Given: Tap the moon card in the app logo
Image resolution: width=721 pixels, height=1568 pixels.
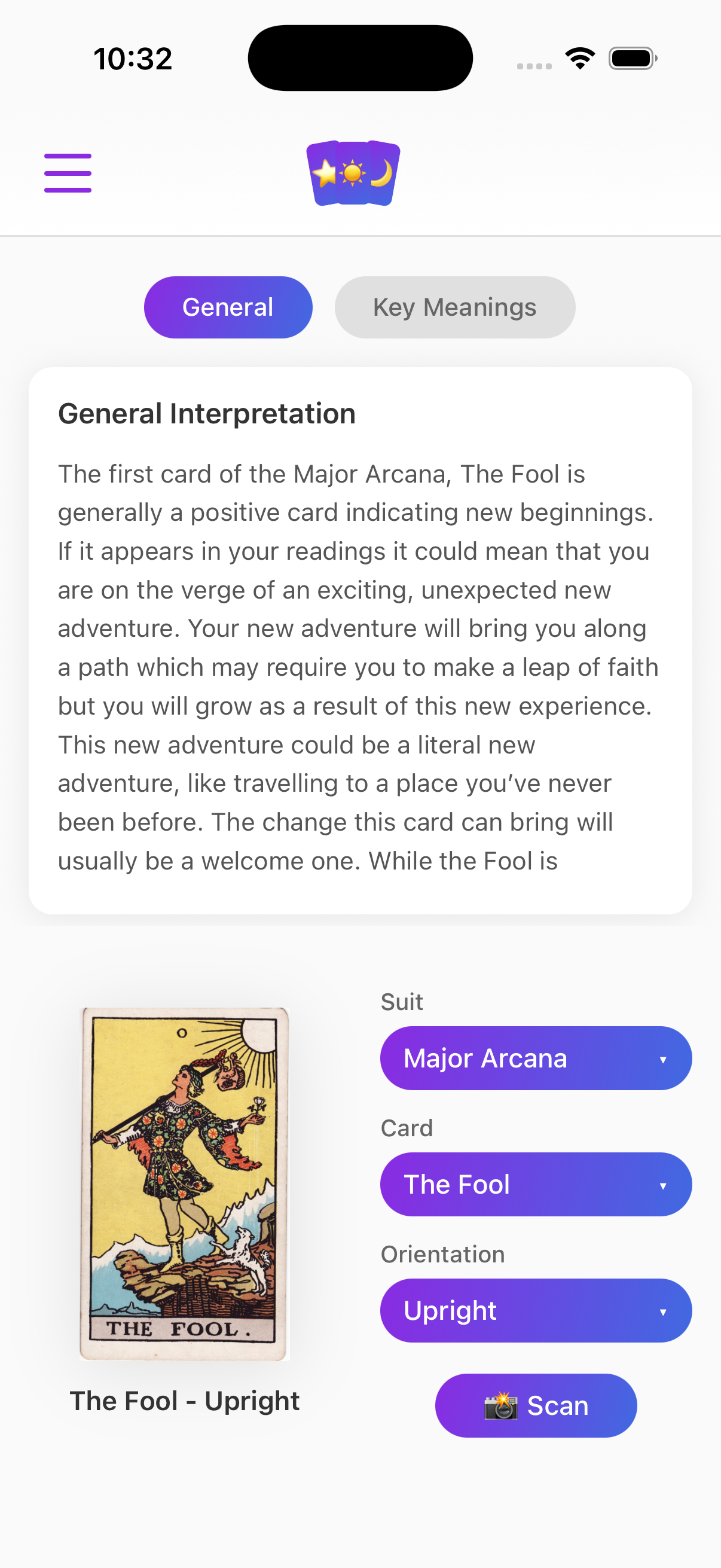Looking at the screenshot, I should pos(383,173).
